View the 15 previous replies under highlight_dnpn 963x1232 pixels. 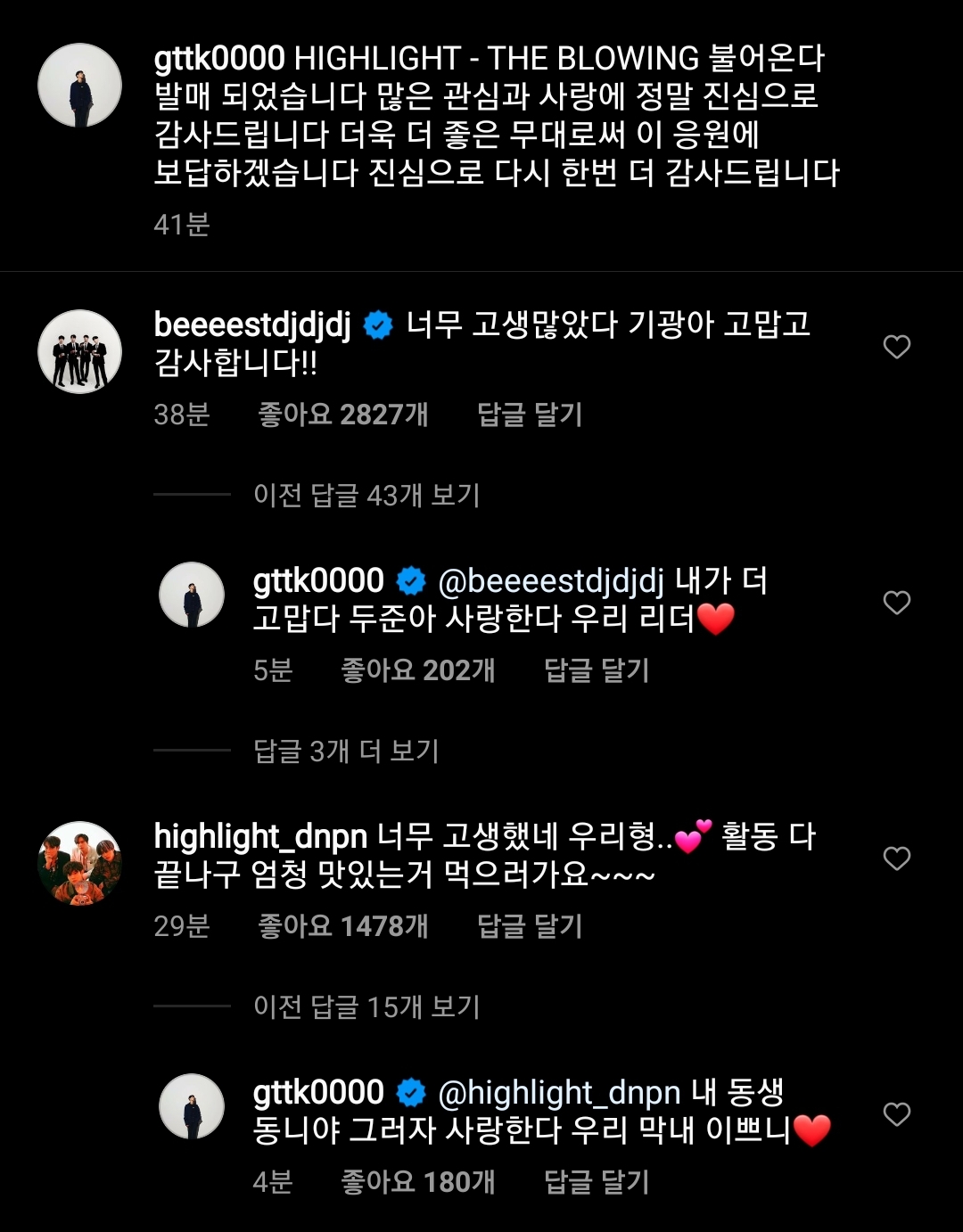366,1007
